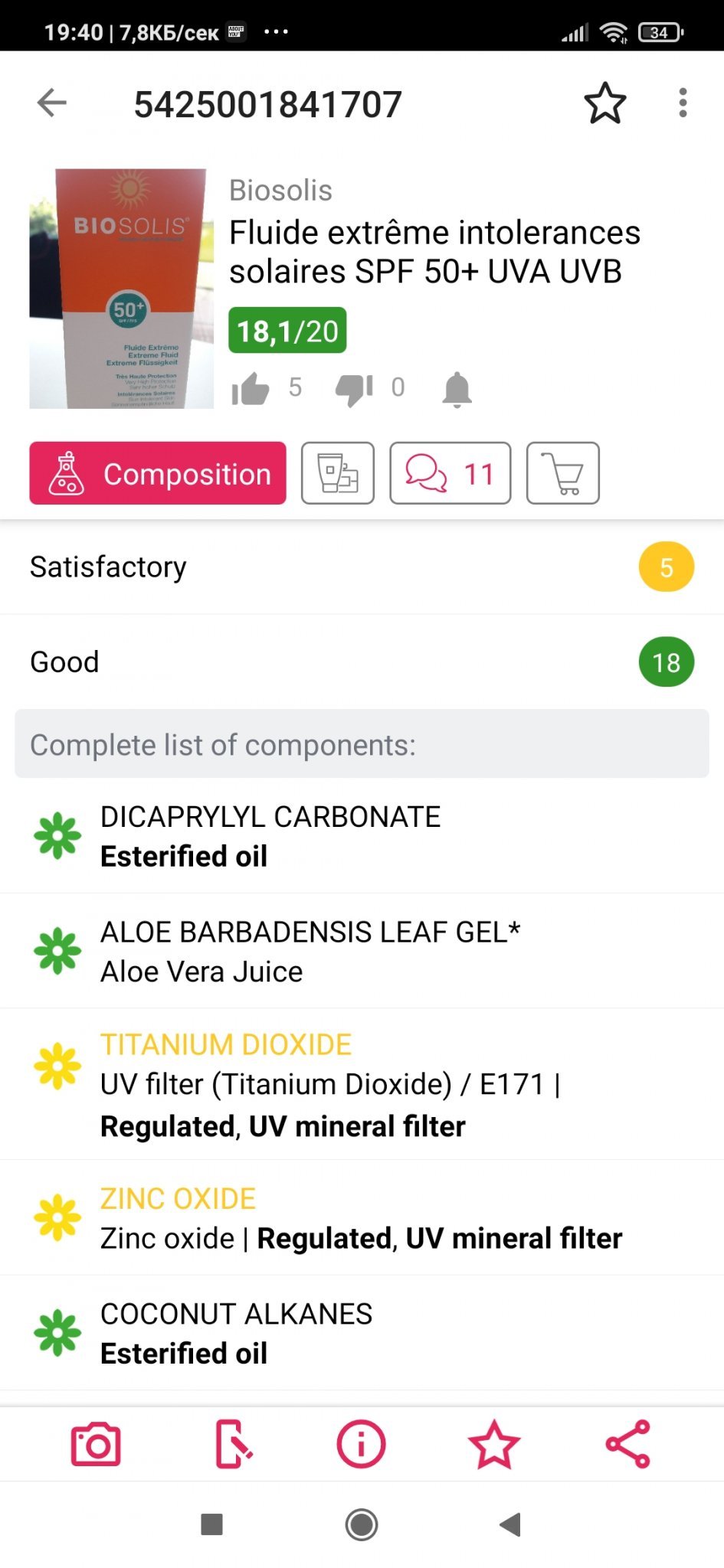
Task: Open the shopping cart button
Action: (563, 473)
